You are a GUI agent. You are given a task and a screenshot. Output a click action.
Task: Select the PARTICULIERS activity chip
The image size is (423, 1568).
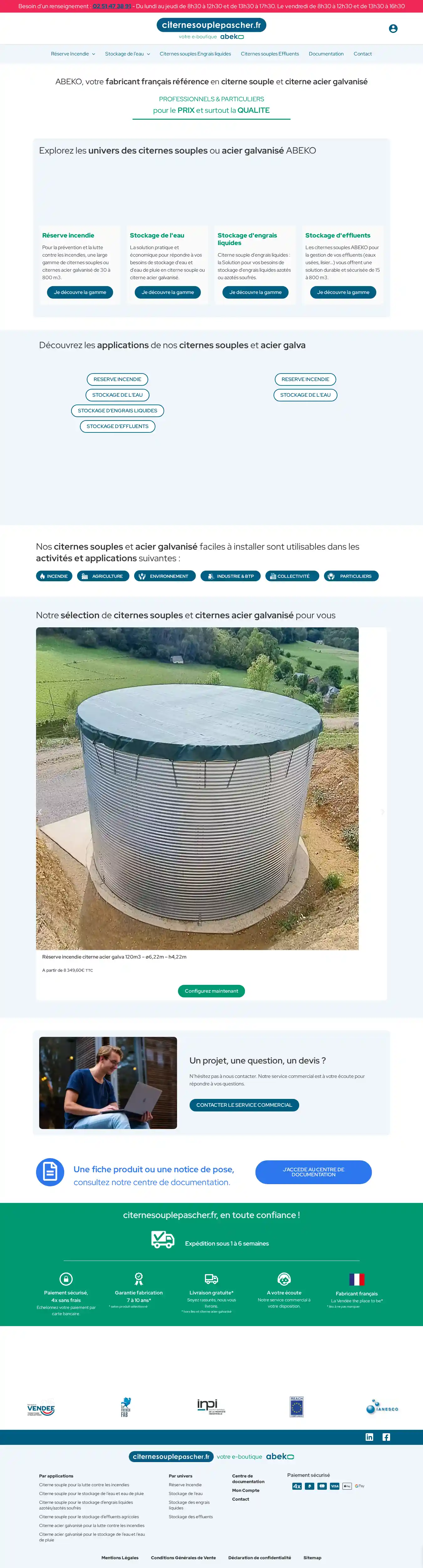pyautogui.click(x=351, y=576)
